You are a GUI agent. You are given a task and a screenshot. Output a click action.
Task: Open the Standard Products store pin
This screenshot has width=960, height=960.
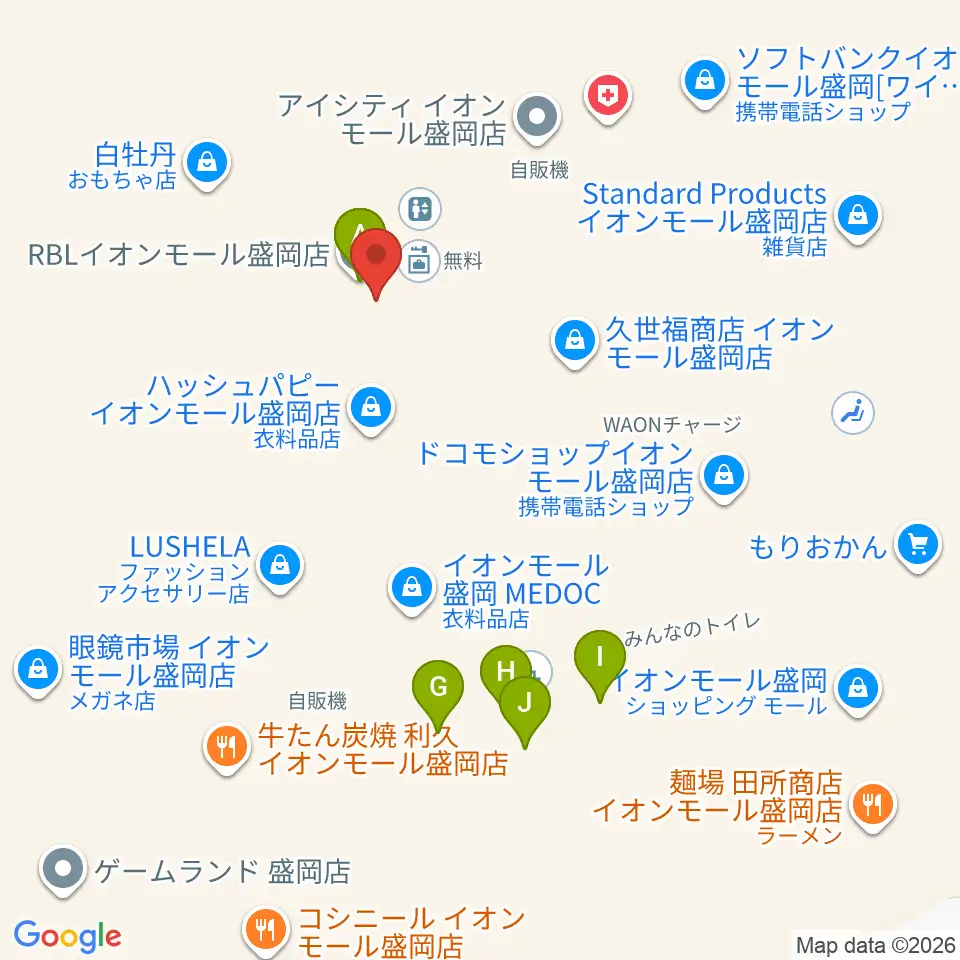pyautogui.click(x=858, y=217)
